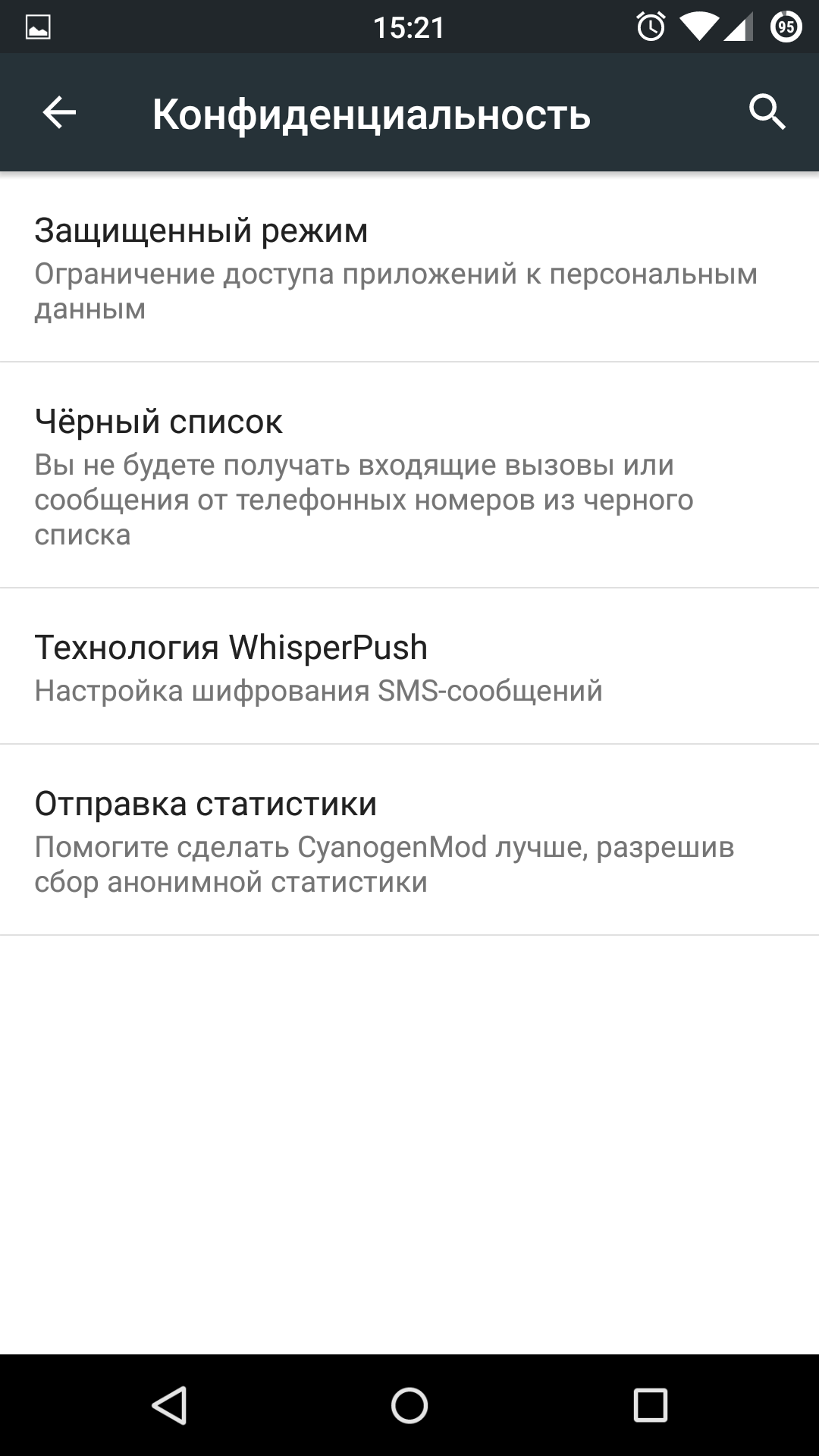Open recent apps from the navigation bar
Image resolution: width=819 pixels, height=1456 pixels.
click(x=650, y=1405)
